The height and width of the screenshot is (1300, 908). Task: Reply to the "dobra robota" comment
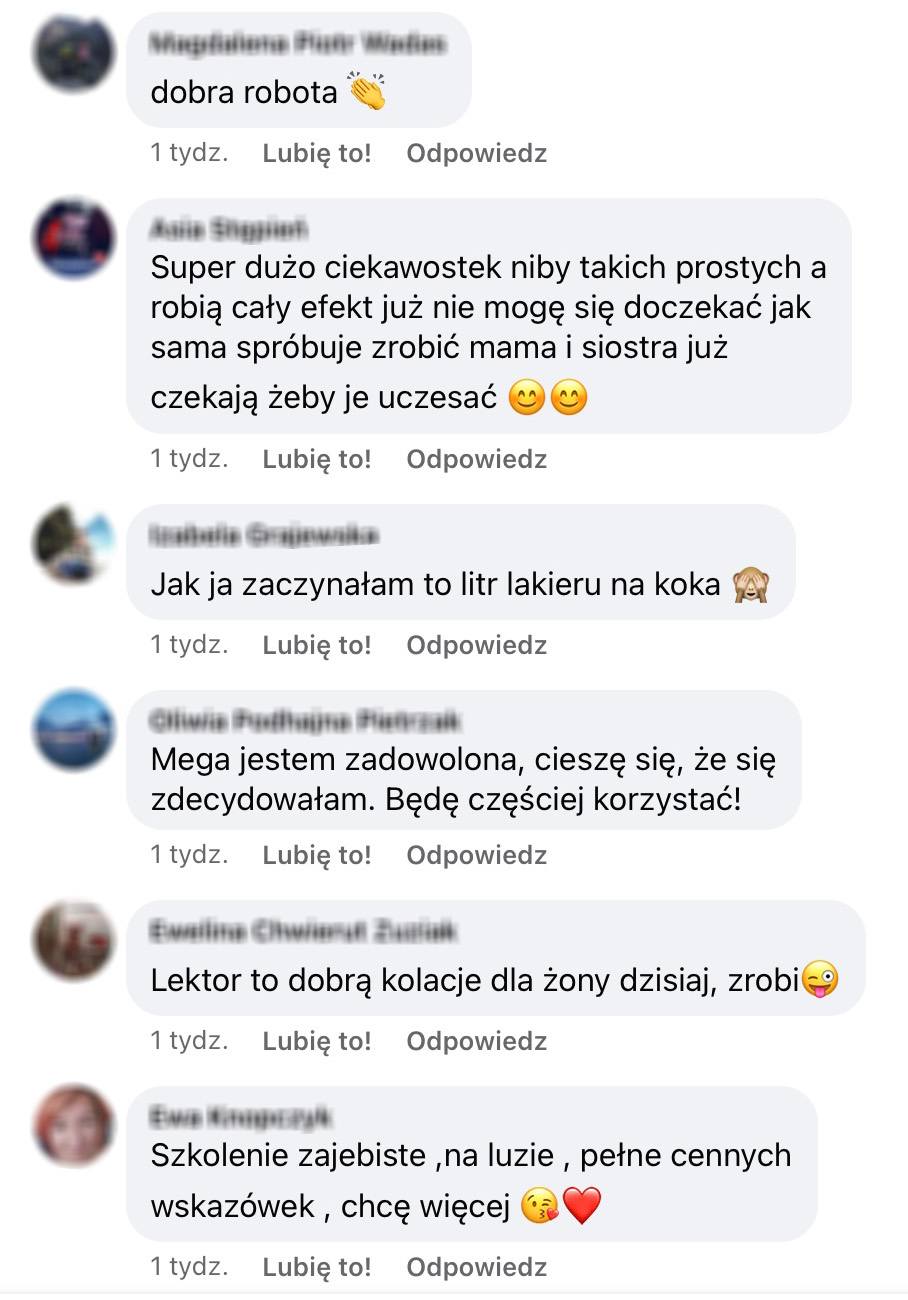476,153
